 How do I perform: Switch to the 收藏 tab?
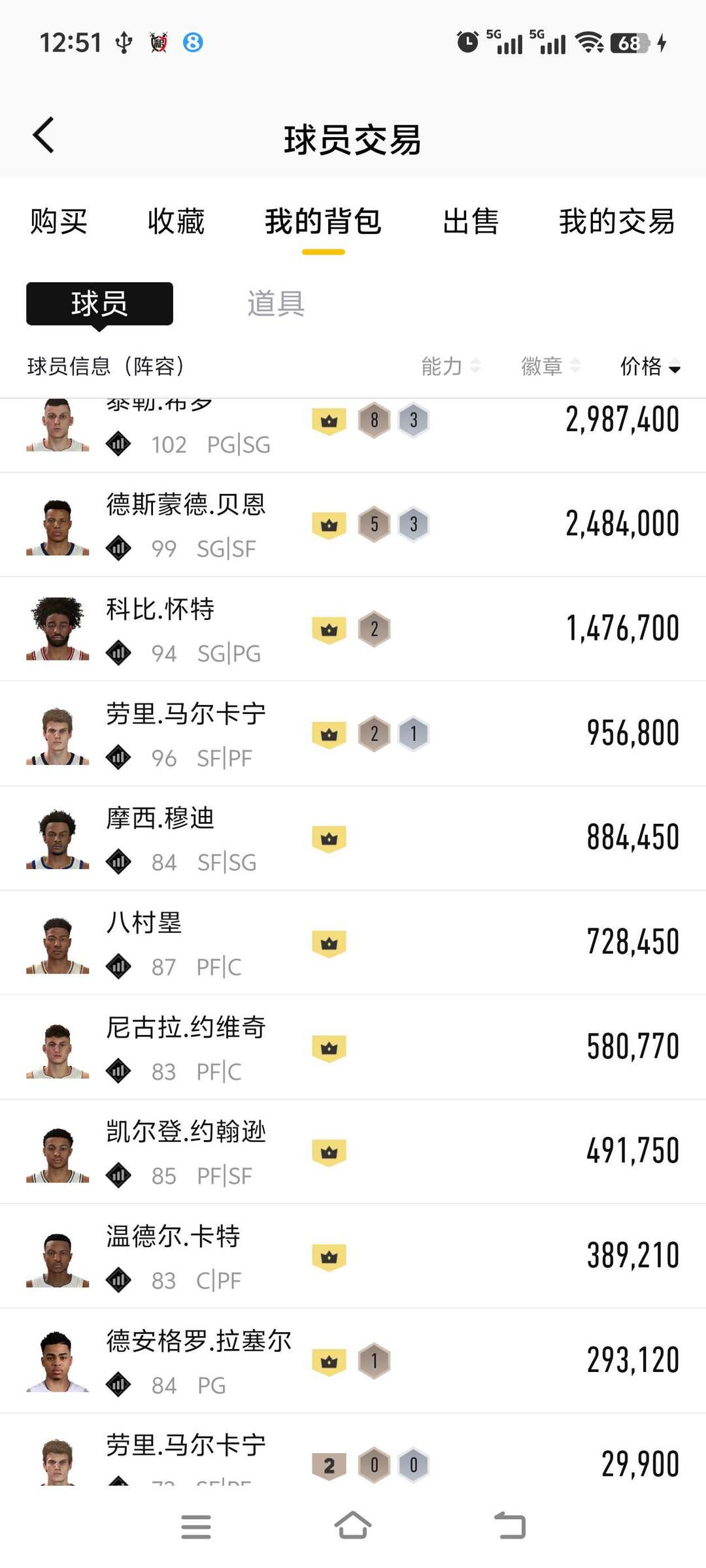pyautogui.click(x=176, y=221)
